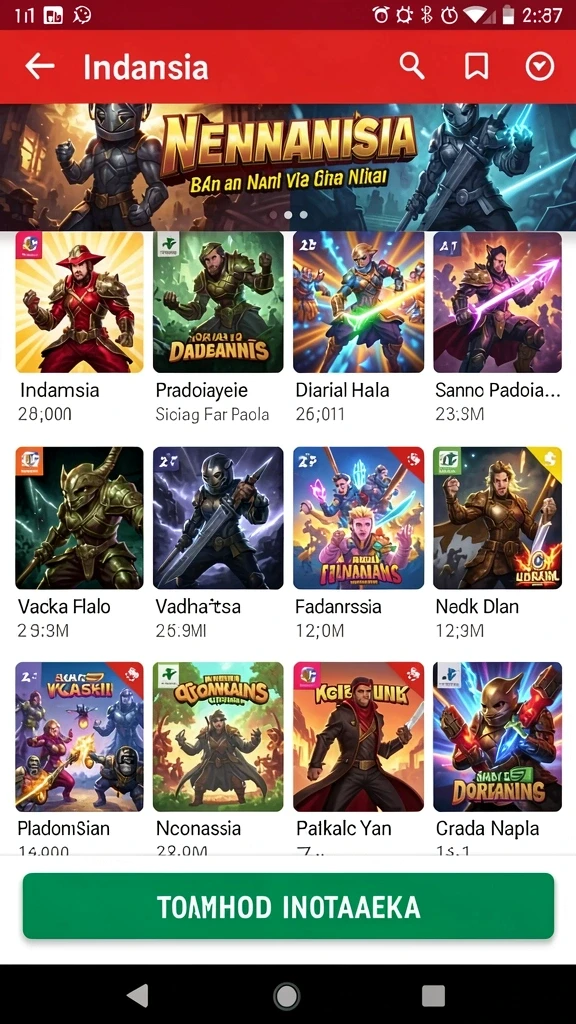This screenshot has width=576, height=1024.
Task: Open search in the app bar
Action: pos(412,66)
